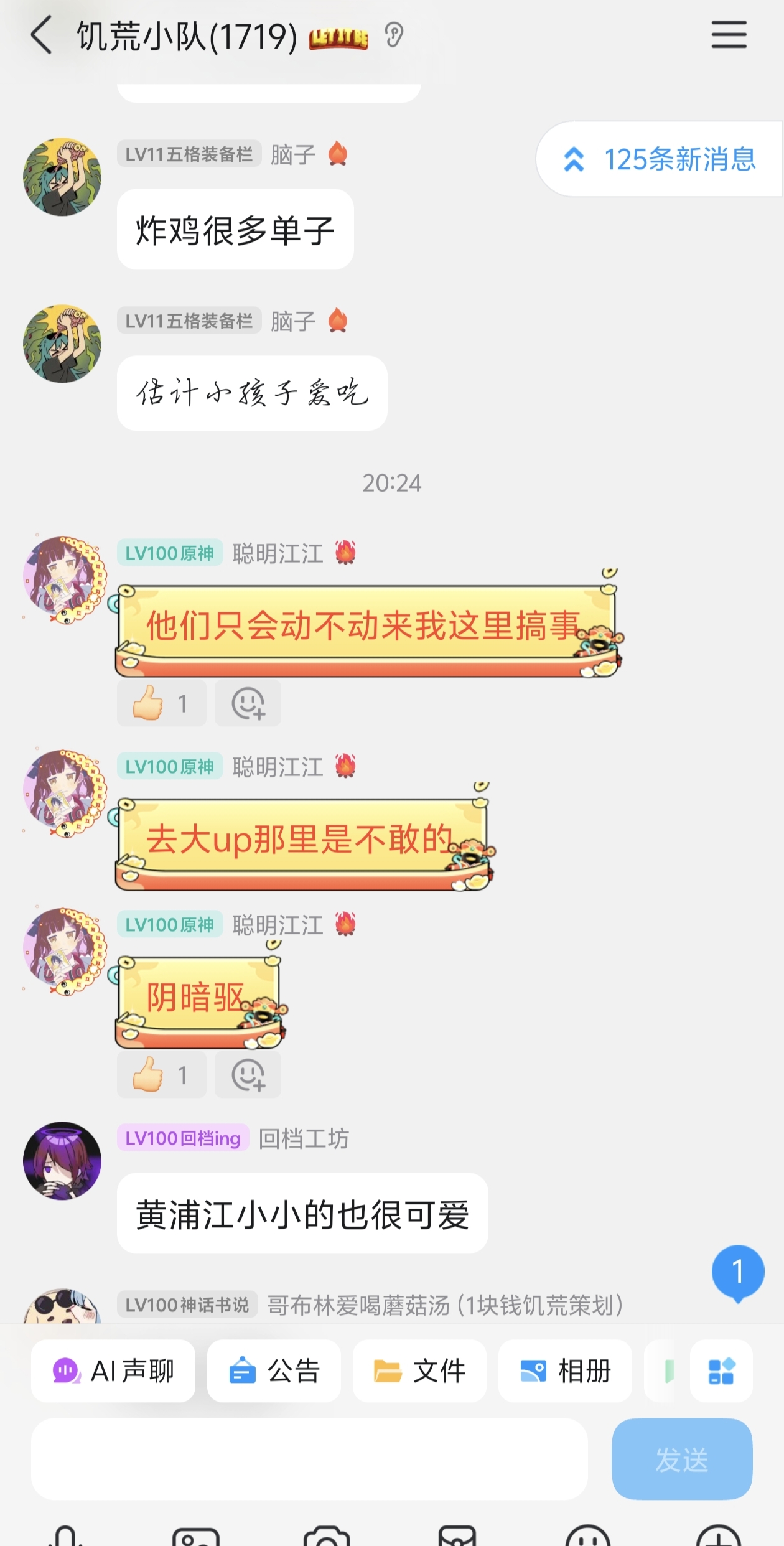Like the message 他们只会动不动来我这里搞事
Viewport: 784px width, 1546px height.
coord(161,703)
